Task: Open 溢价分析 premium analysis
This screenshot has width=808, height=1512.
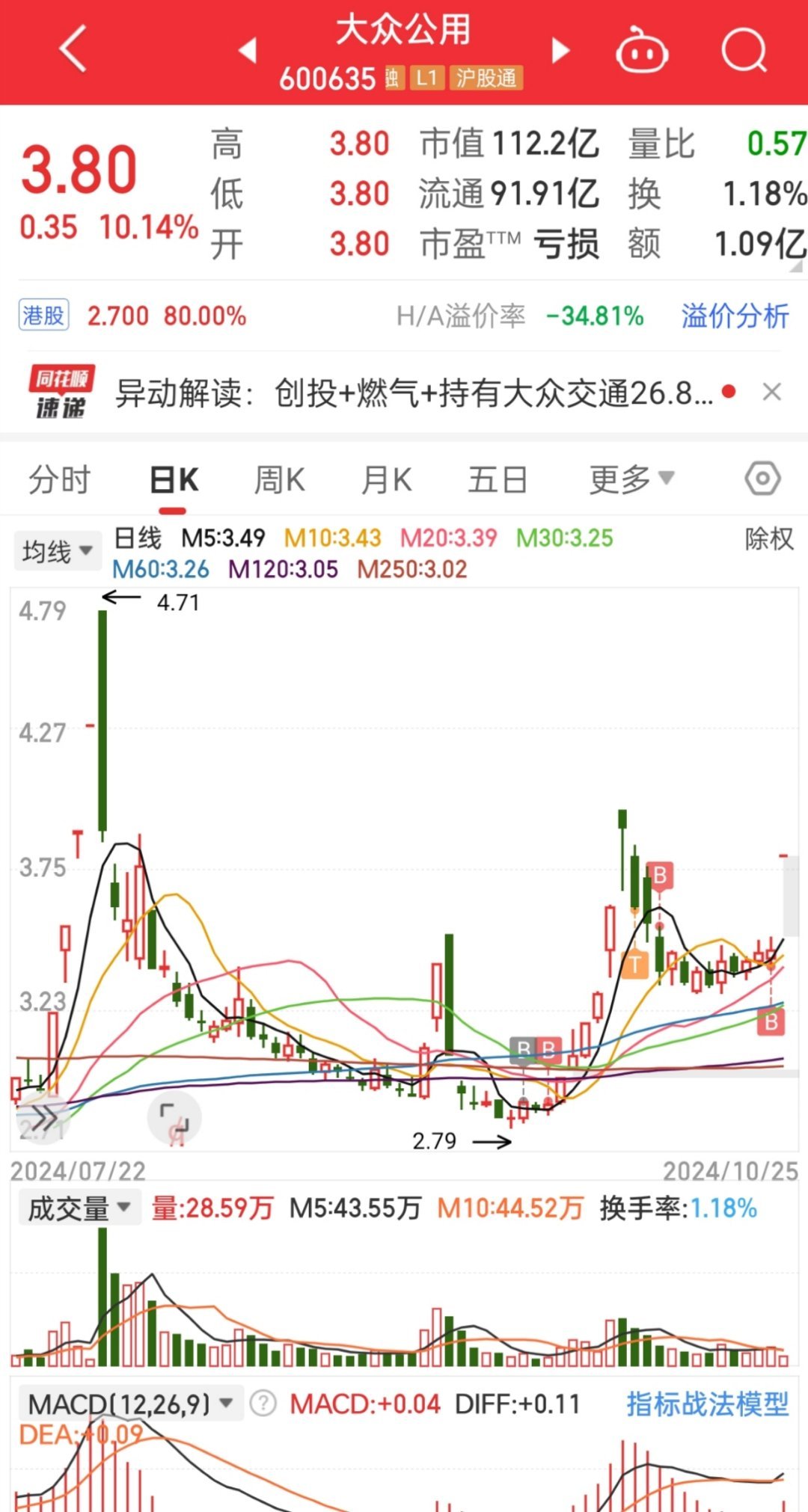Action: (734, 316)
